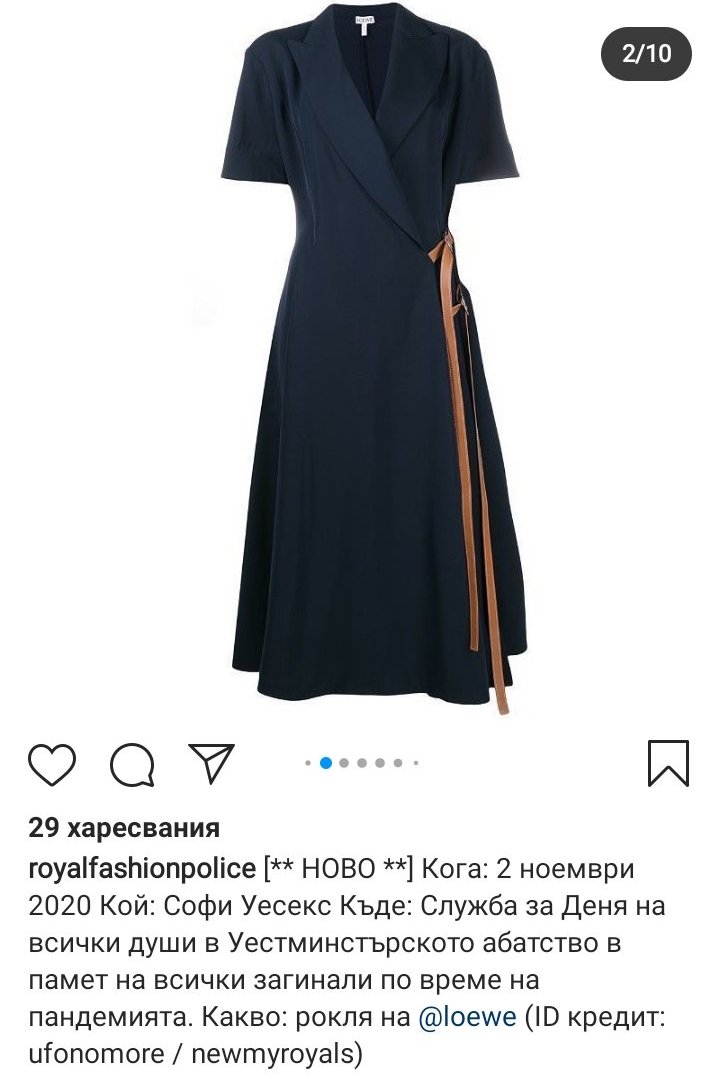The width and height of the screenshot is (720, 1079).
Task: Like this royalfashionpolice post
Action: pos(52,764)
